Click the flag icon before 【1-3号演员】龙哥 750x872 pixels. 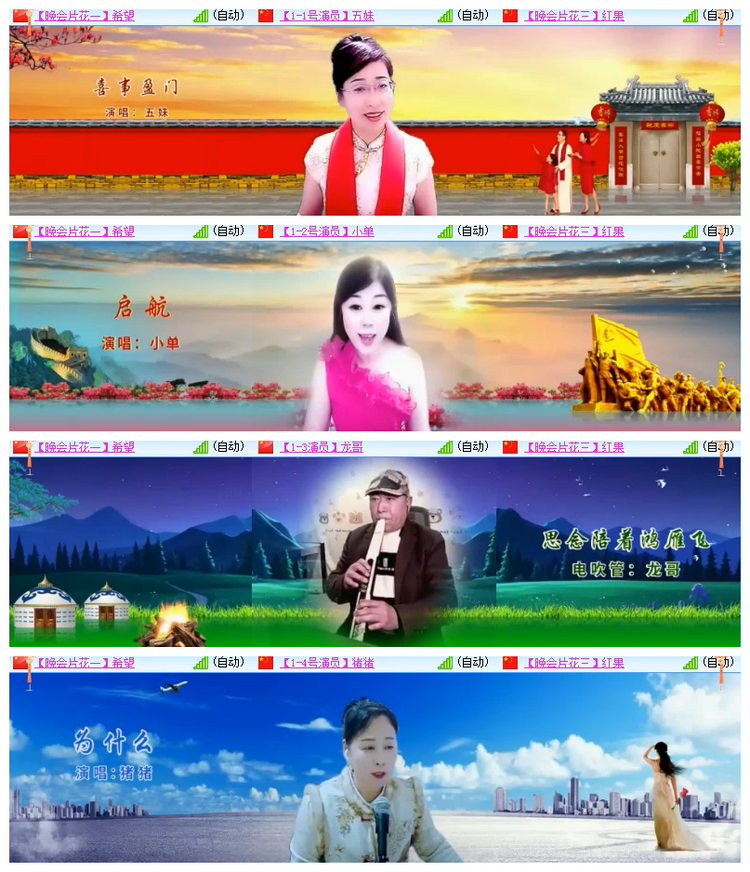pyautogui.click(x=265, y=447)
